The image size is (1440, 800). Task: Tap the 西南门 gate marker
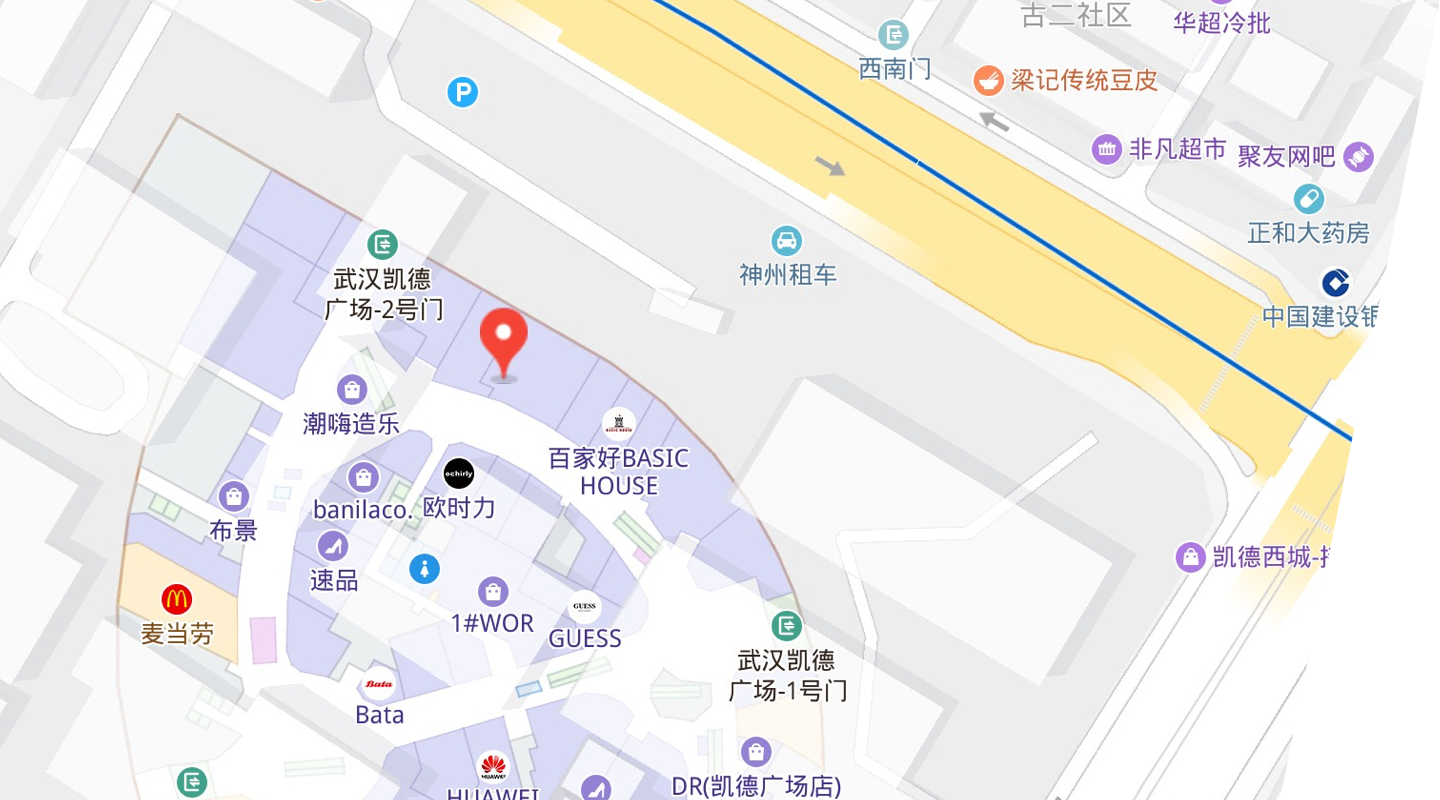[893, 36]
